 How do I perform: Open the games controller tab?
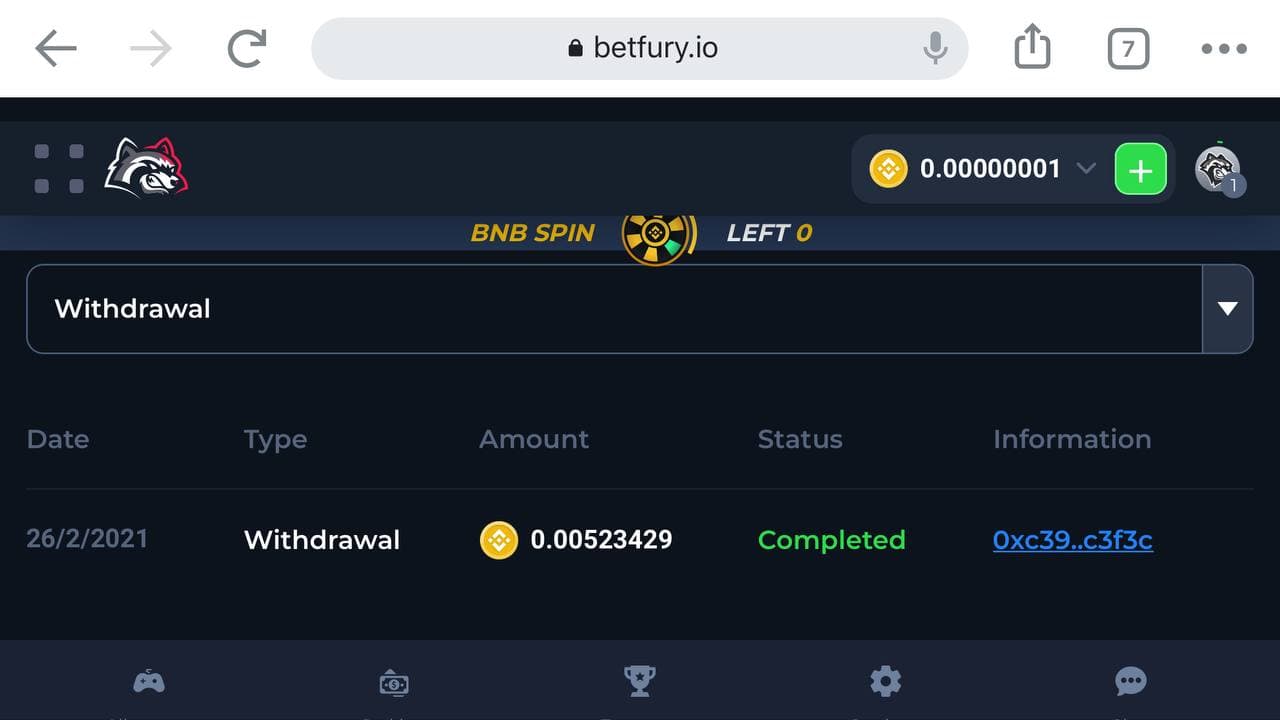149,683
